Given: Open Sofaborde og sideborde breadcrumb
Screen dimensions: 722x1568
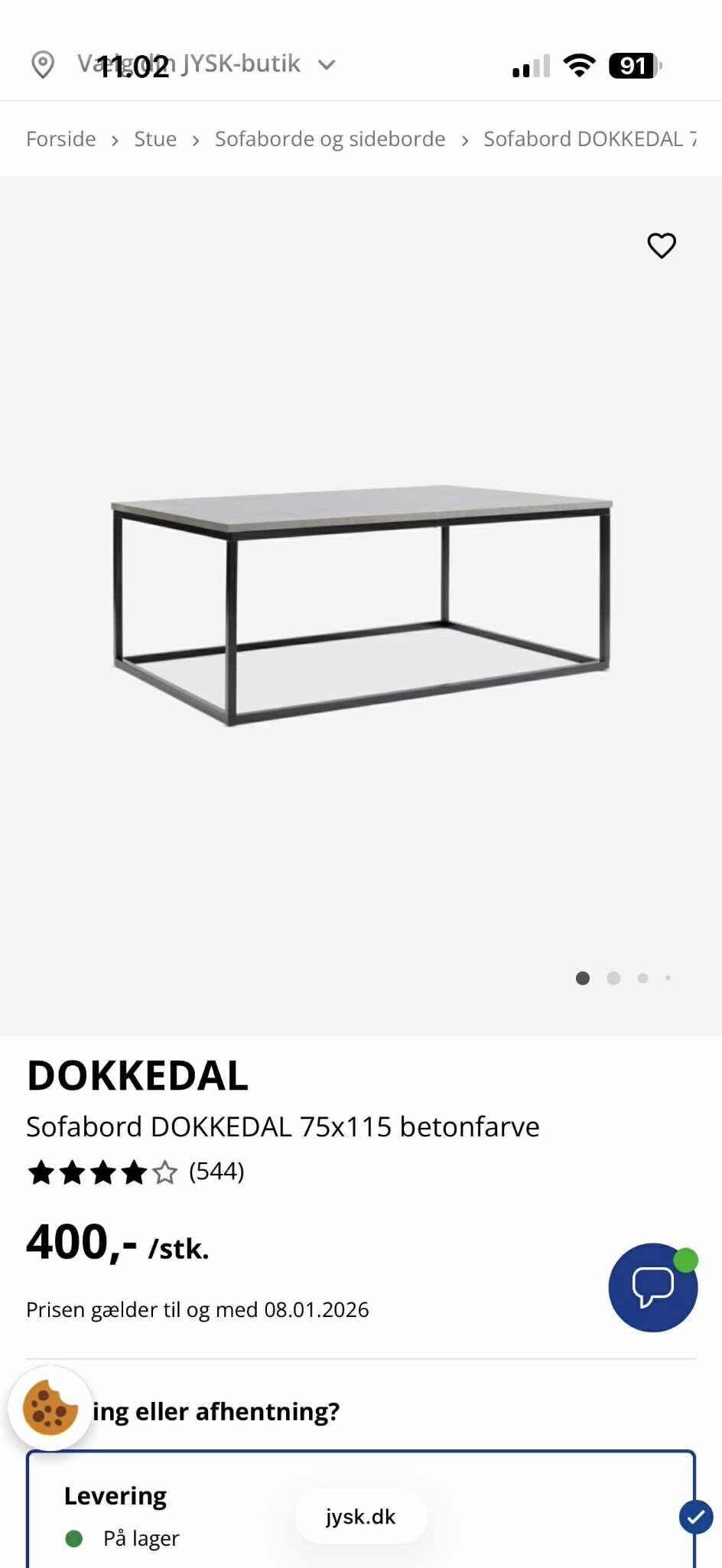Looking at the screenshot, I should pyautogui.click(x=330, y=139).
